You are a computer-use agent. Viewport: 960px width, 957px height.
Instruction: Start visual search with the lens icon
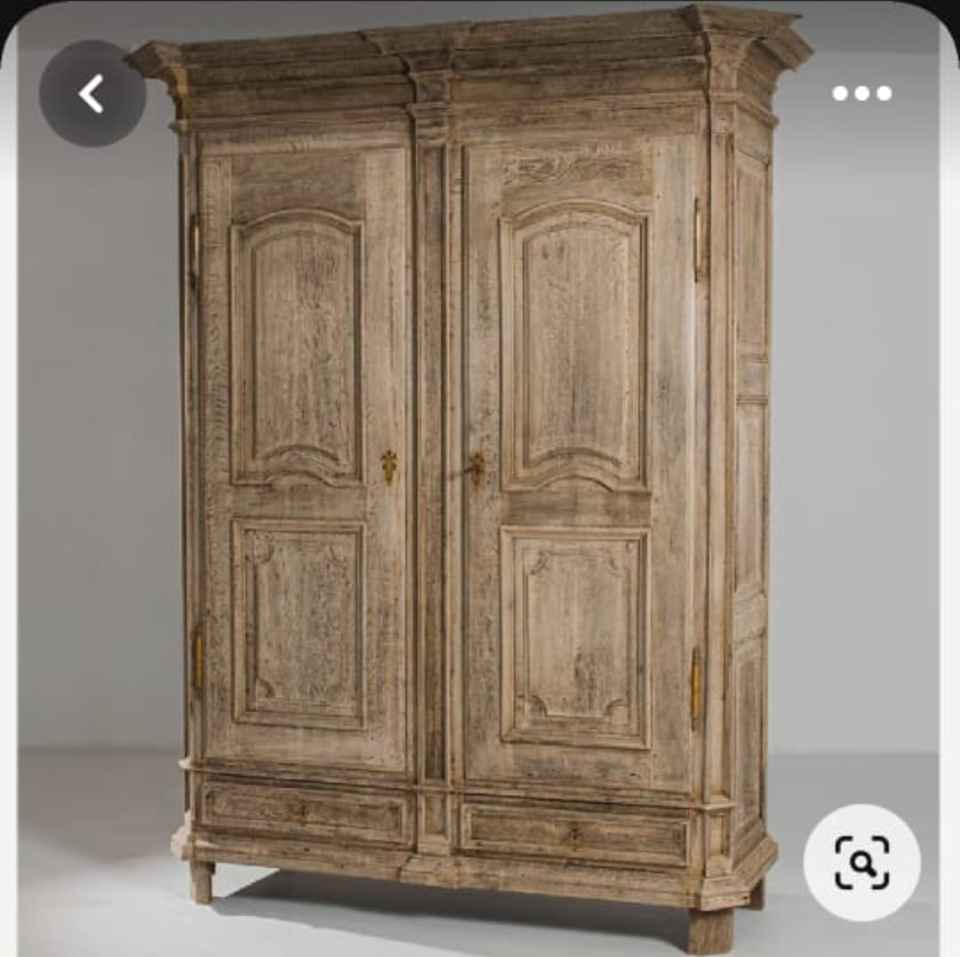(861, 862)
